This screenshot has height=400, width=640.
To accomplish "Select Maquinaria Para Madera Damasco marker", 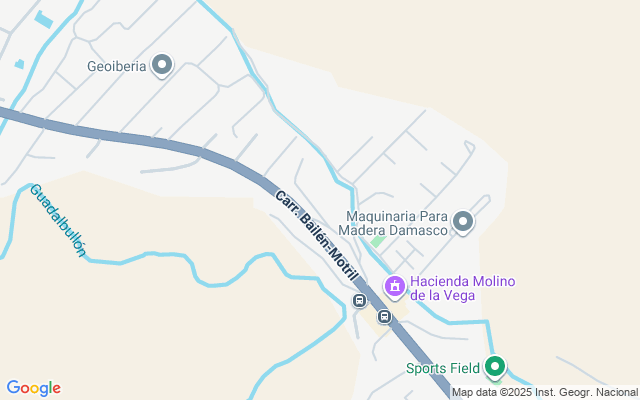I will click(x=462, y=222).
